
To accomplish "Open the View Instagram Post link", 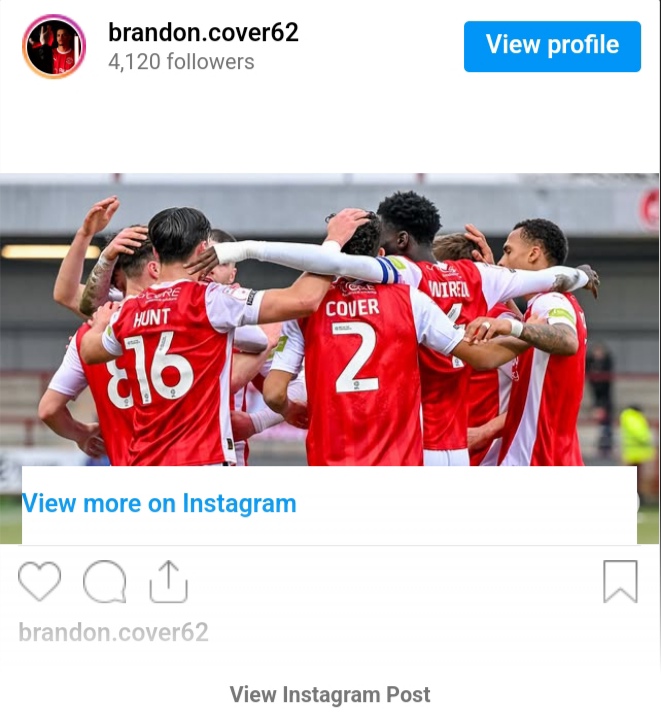I will pyautogui.click(x=330, y=694).
